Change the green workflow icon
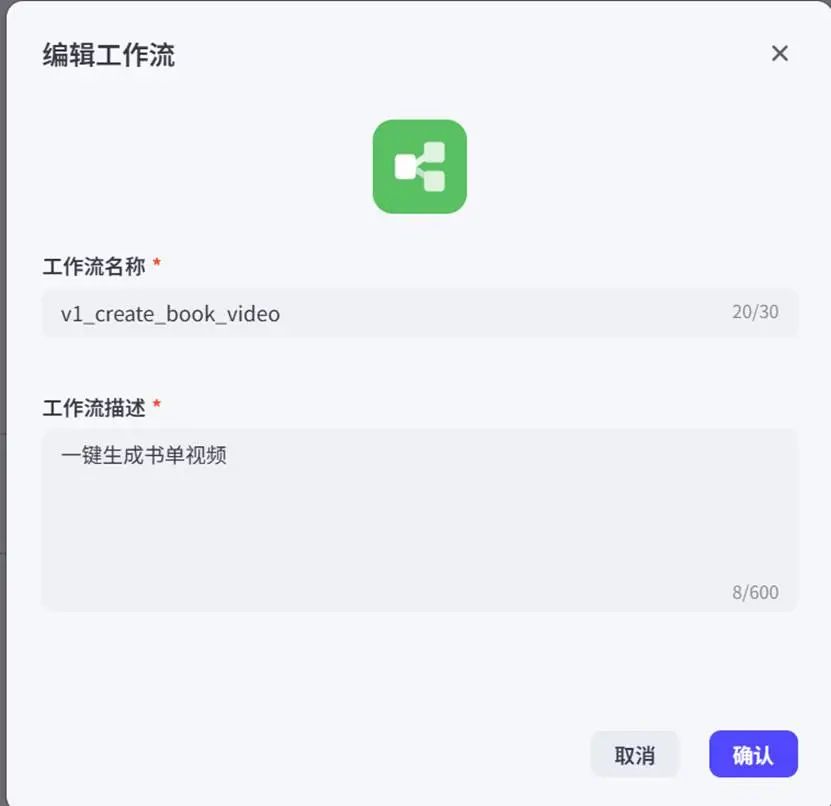Image resolution: width=831 pixels, height=806 pixels. tap(420, 167)
